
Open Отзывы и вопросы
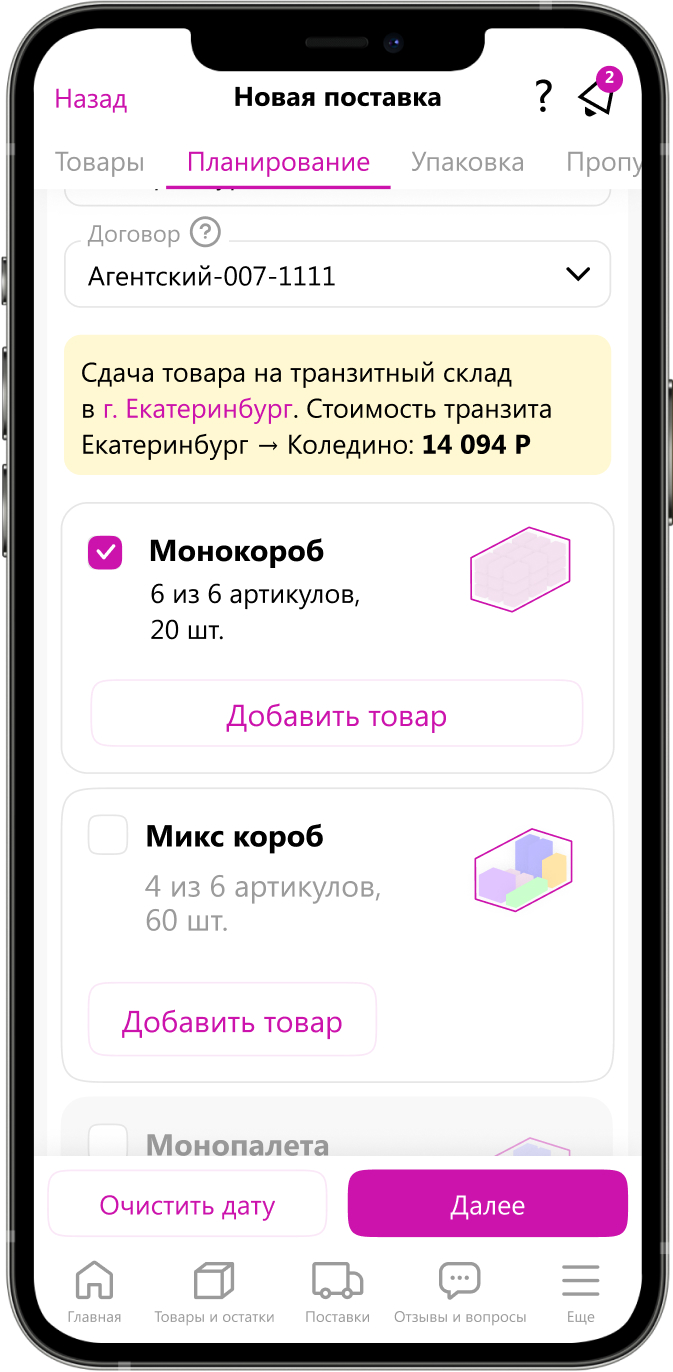[460, 1293]
